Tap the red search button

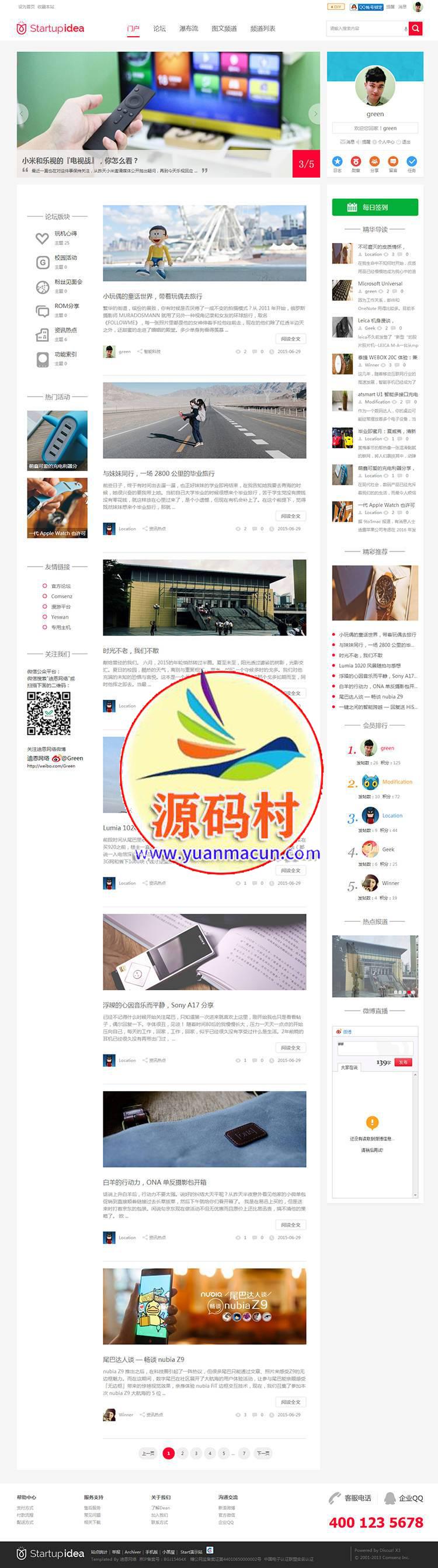click(x=415, y=29)
